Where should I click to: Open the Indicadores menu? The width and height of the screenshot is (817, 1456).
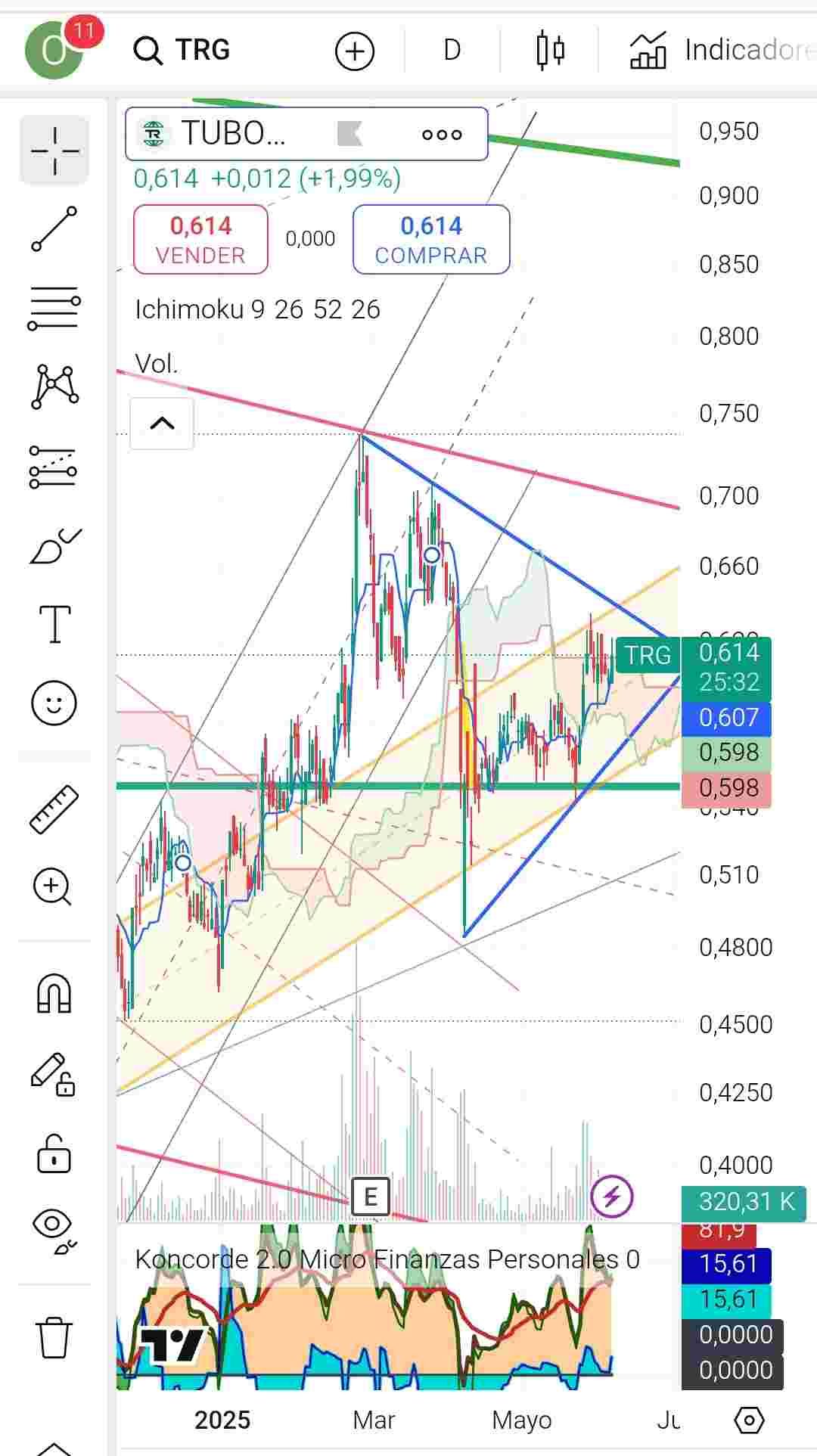(722, 51)
